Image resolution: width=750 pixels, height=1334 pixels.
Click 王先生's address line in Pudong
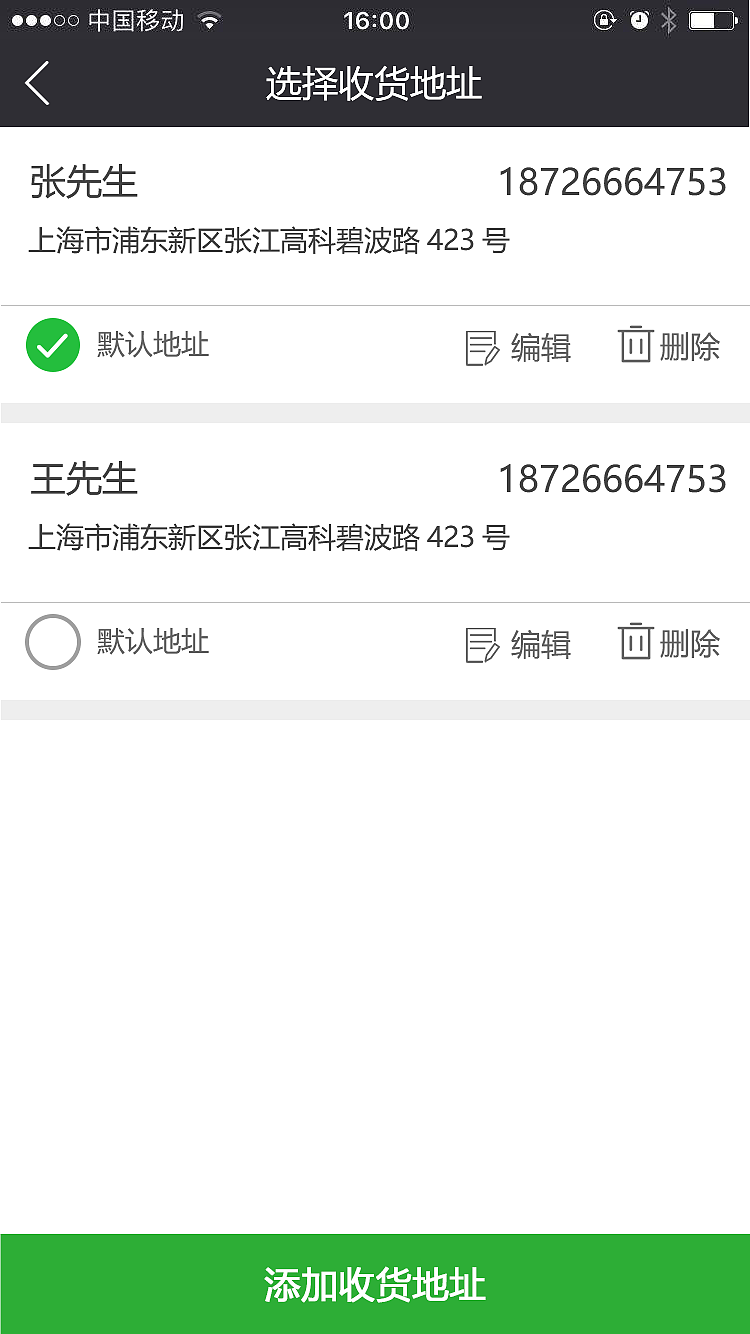point(266,537)
